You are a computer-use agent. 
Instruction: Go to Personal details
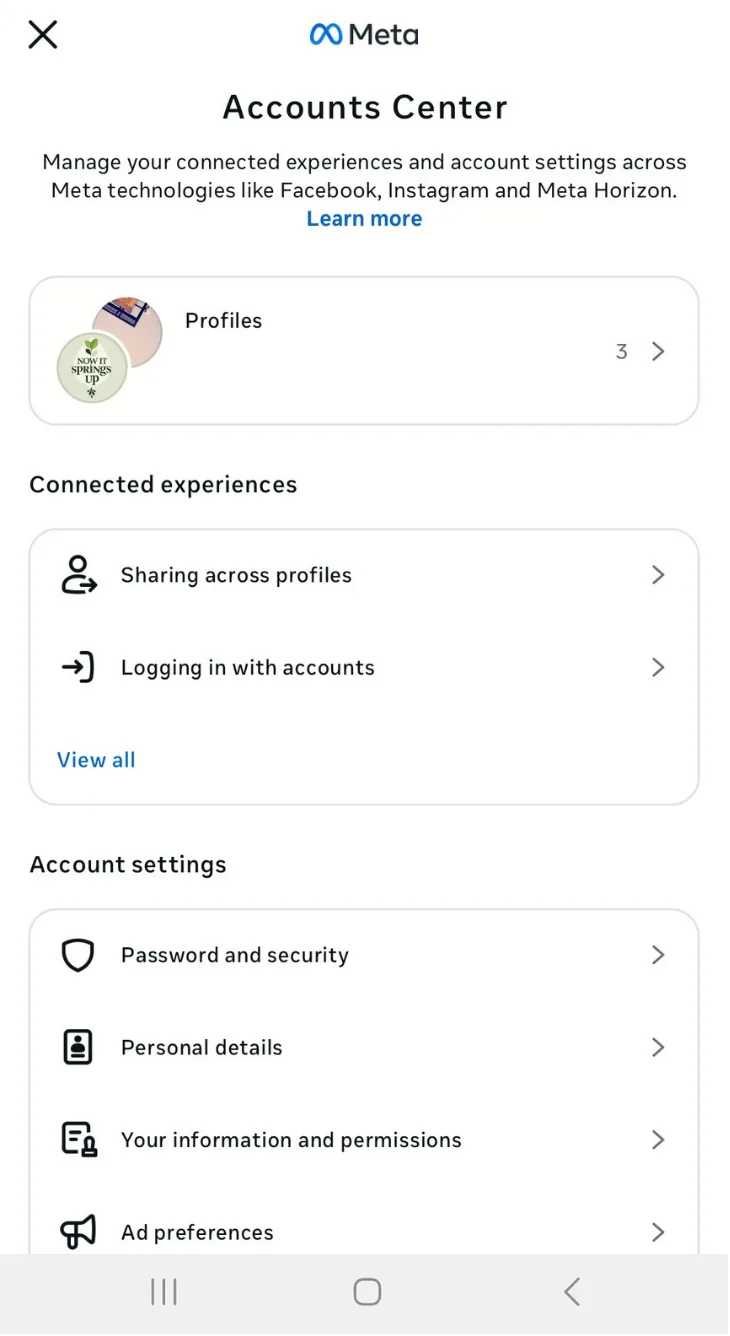[x=364, y=1047]
